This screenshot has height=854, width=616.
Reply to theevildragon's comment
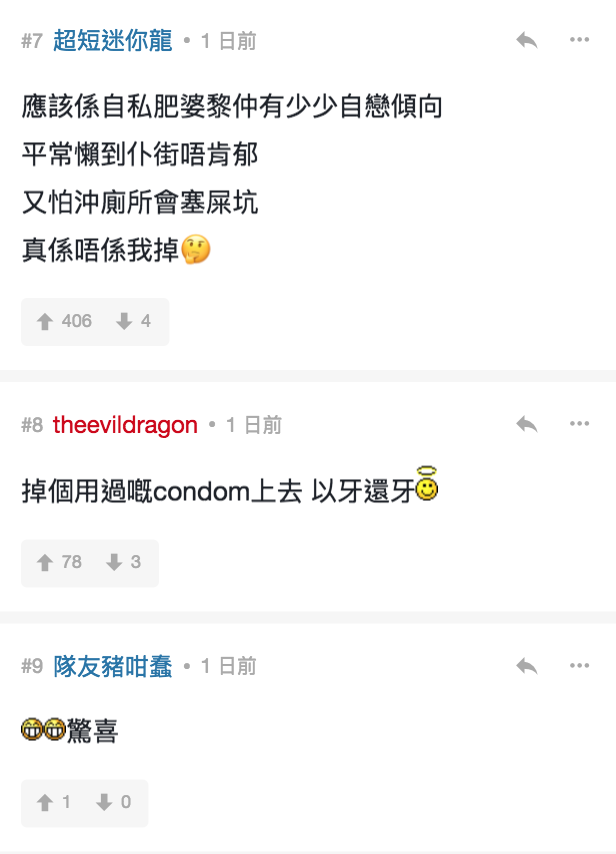click(x=527, y=424)
